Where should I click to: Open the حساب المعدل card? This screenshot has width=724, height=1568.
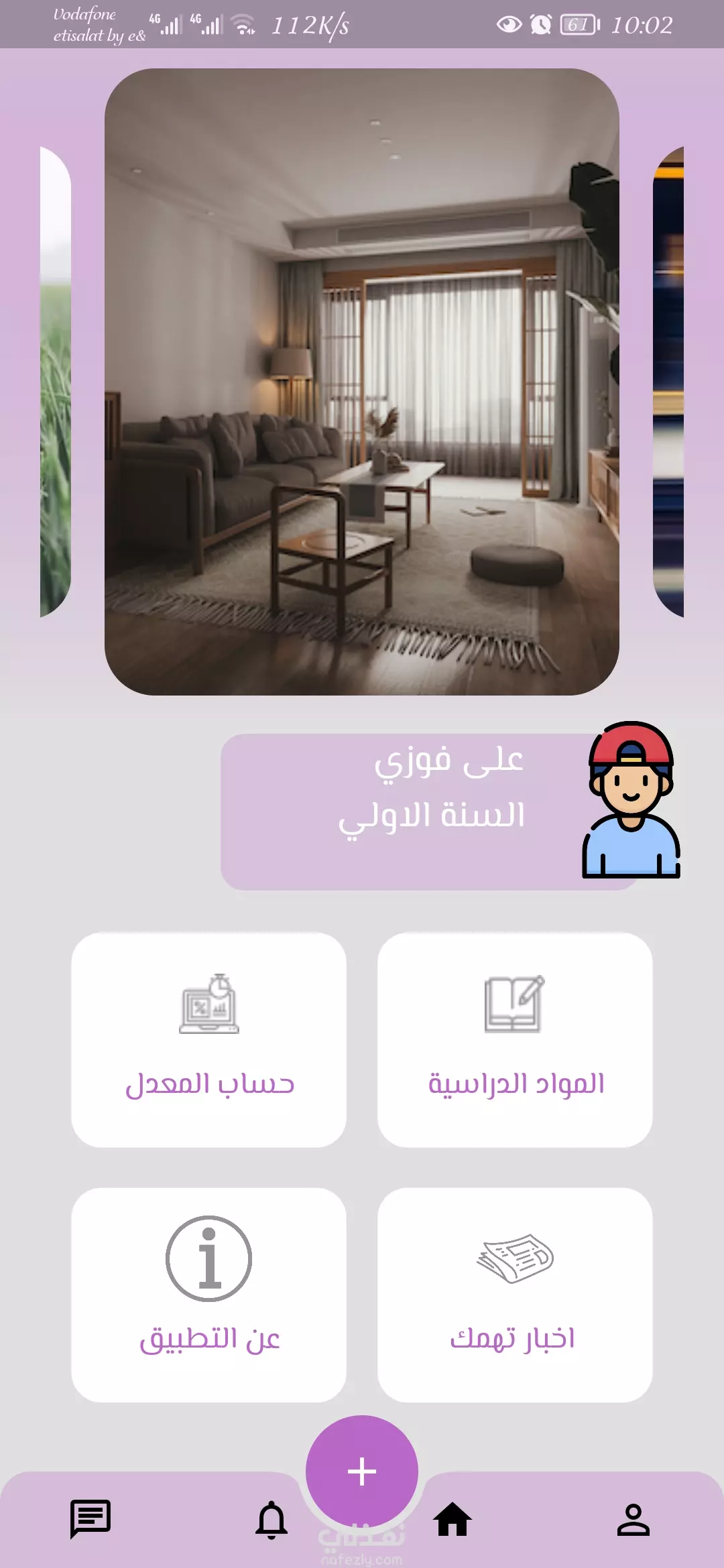(209, 1040)
